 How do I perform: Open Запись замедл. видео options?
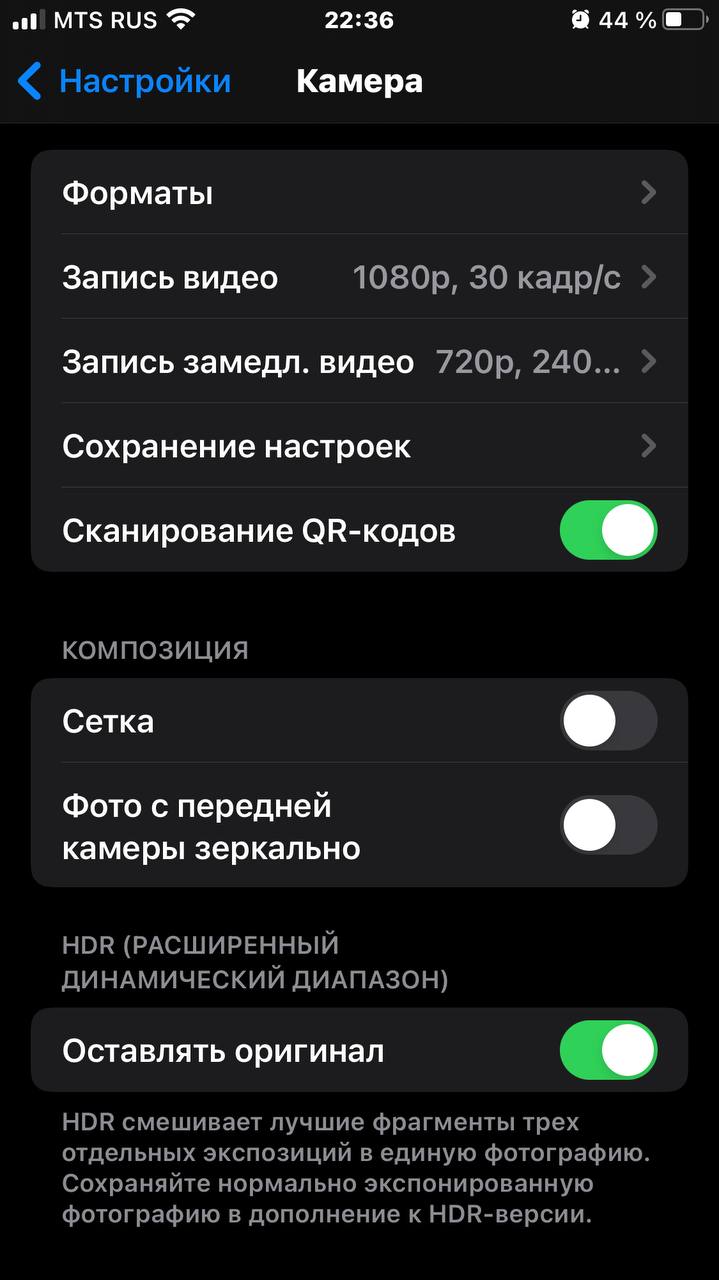point(359,361)
